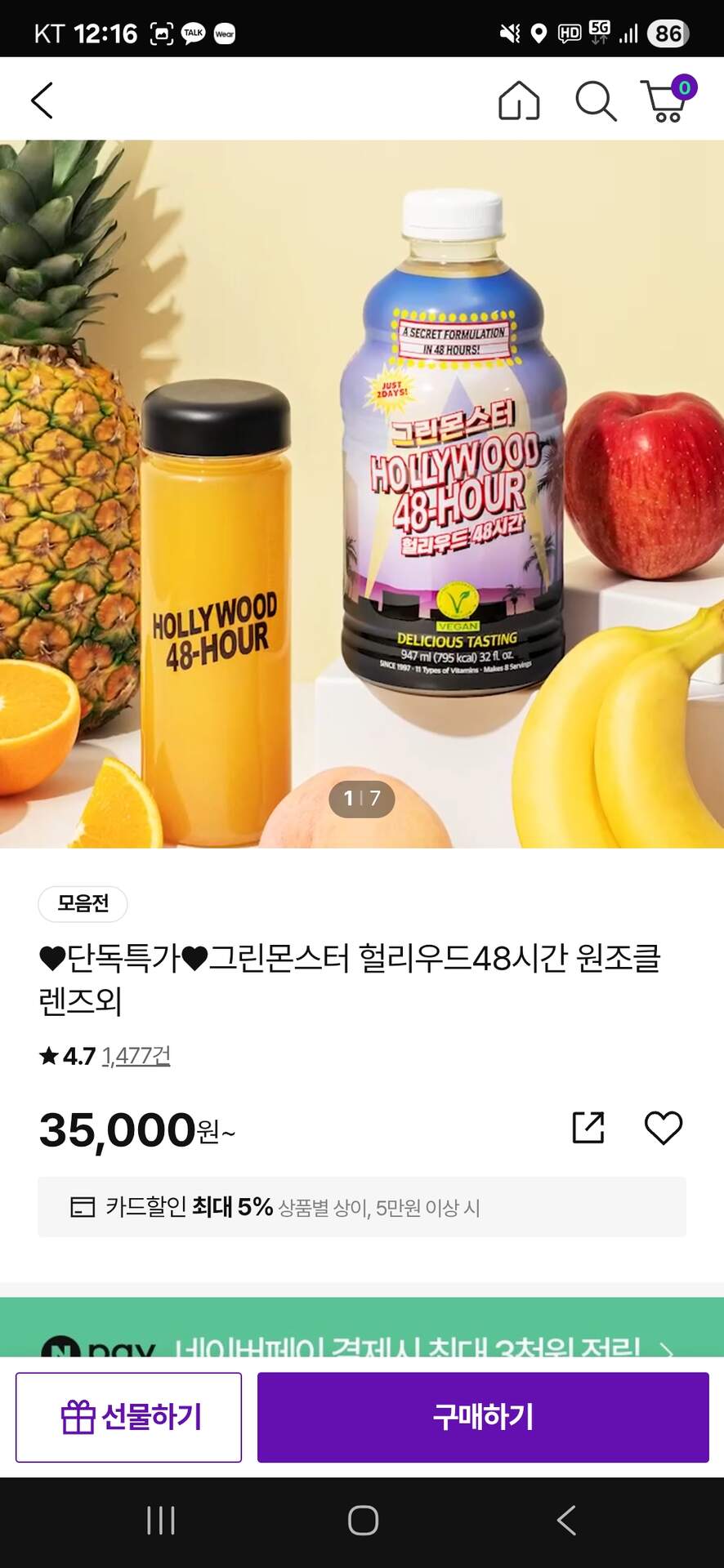Open the 1,477건 reviews link

136,1056
